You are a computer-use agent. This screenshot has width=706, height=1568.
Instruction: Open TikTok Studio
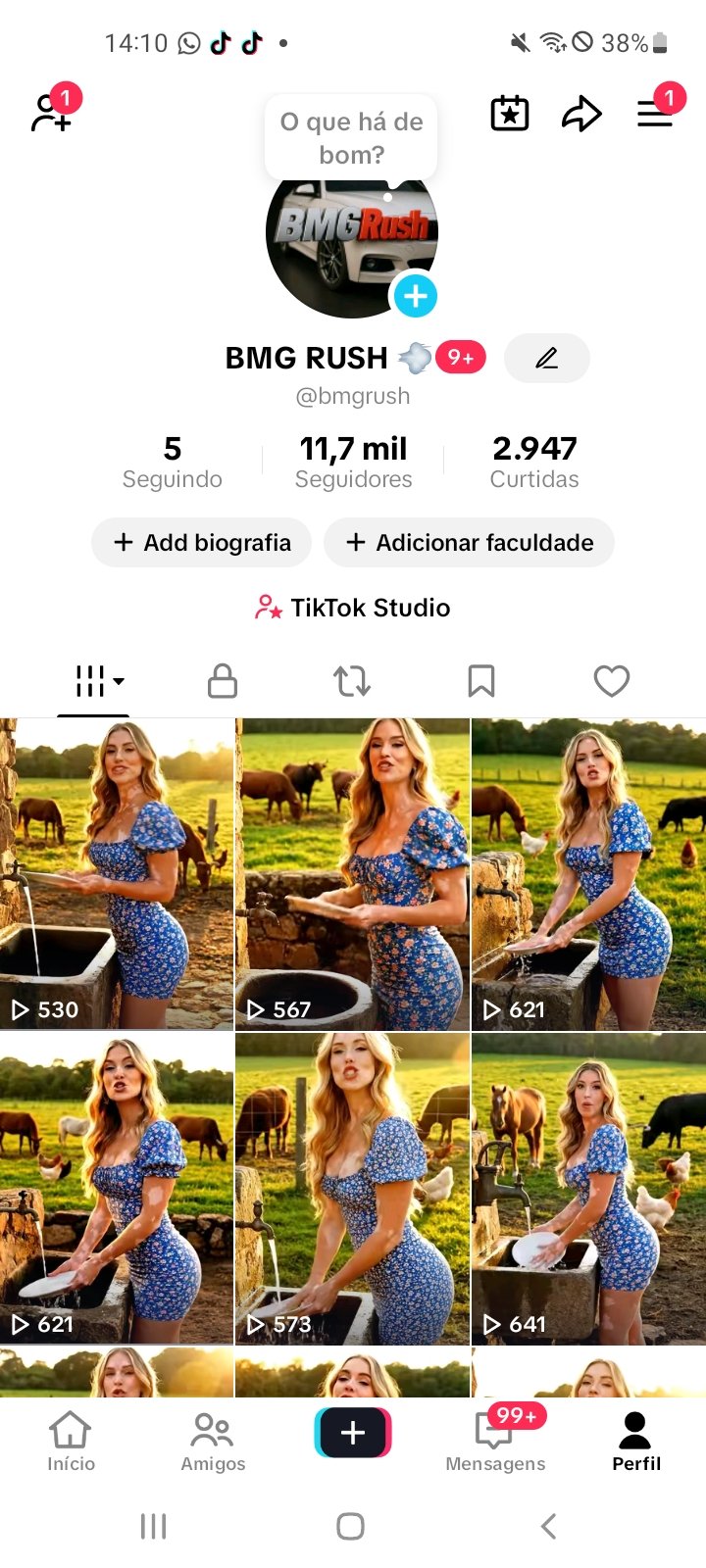click(353, 608)
